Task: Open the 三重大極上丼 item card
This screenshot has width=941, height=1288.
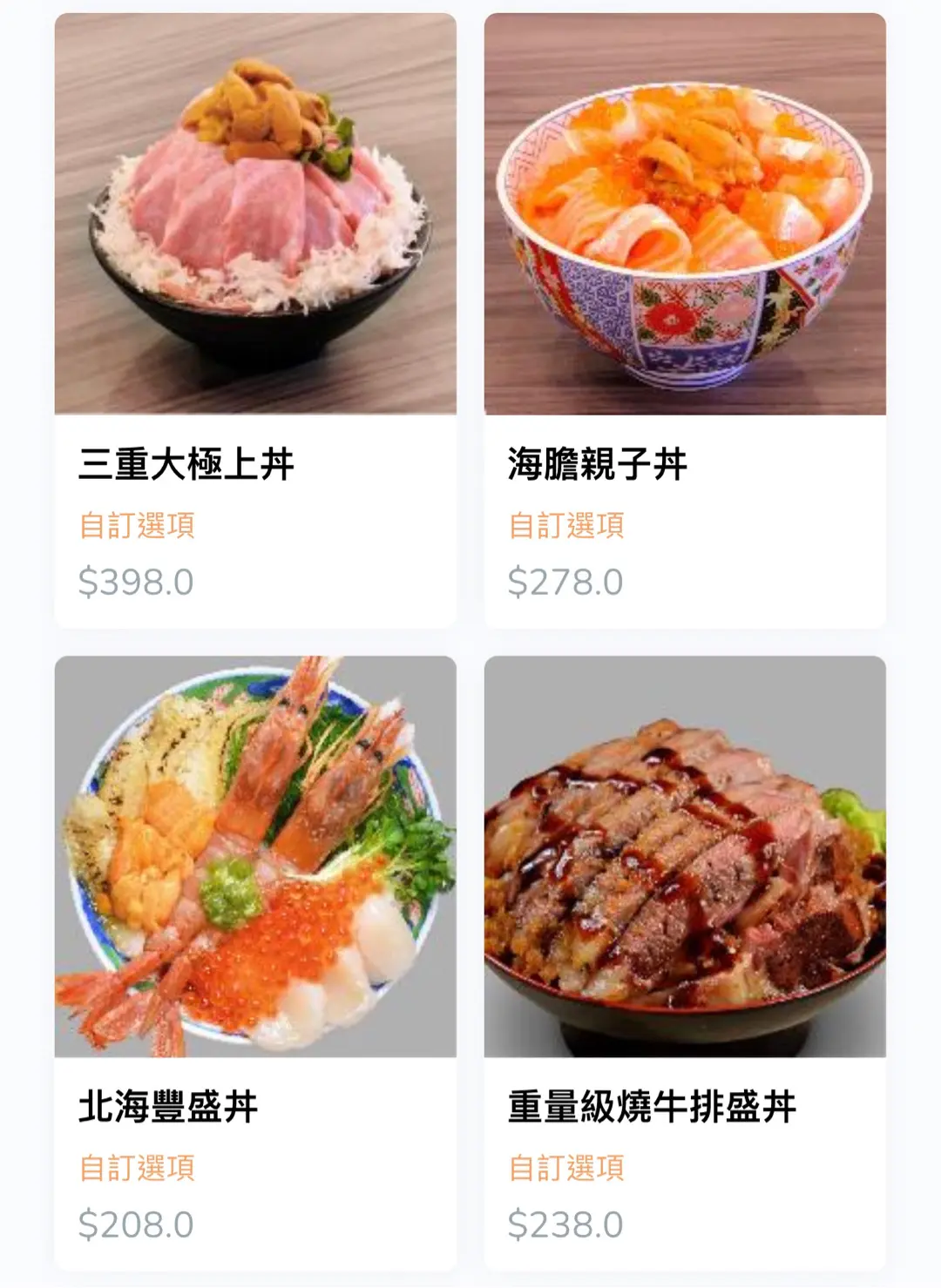Action: (x=254, y=320)
